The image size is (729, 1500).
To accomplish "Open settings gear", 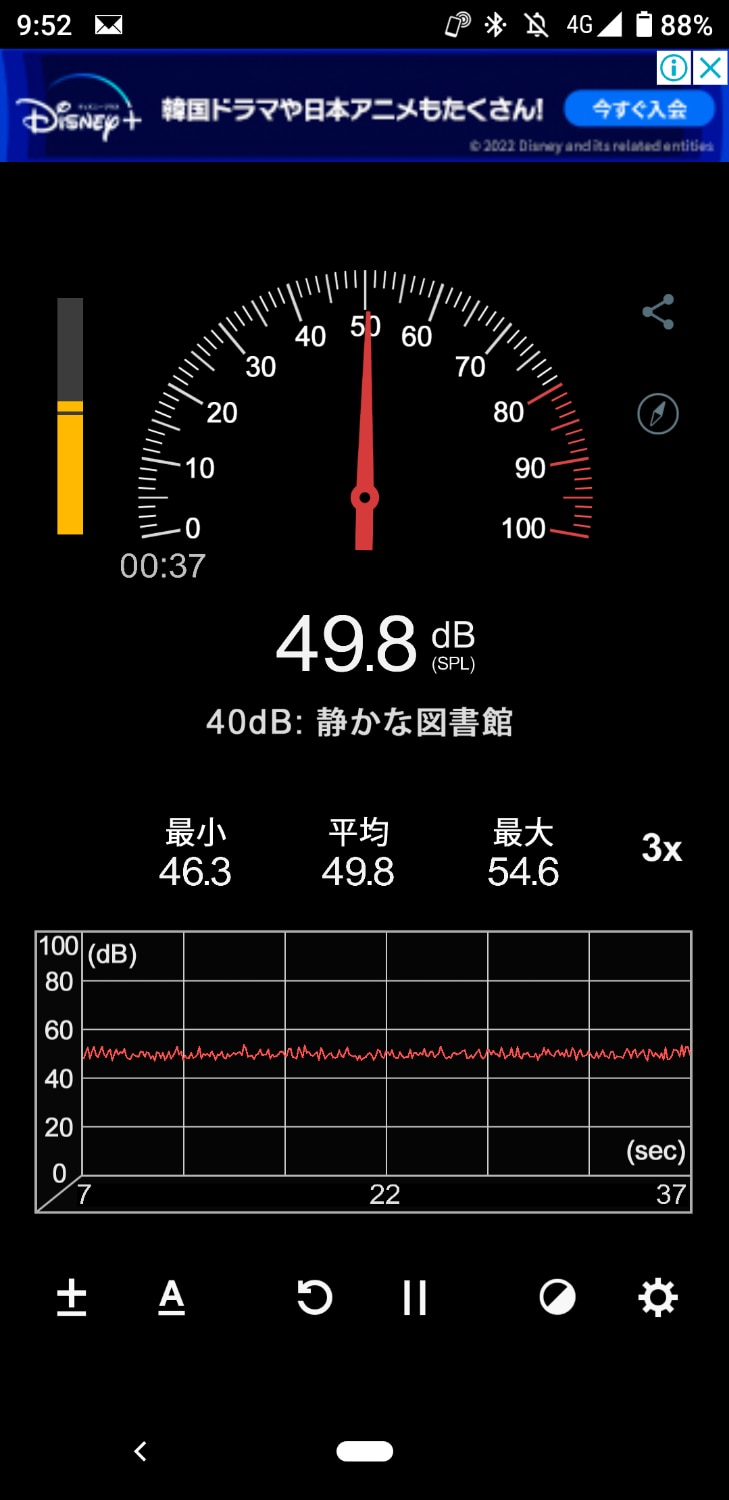I will click(657, 1298).
